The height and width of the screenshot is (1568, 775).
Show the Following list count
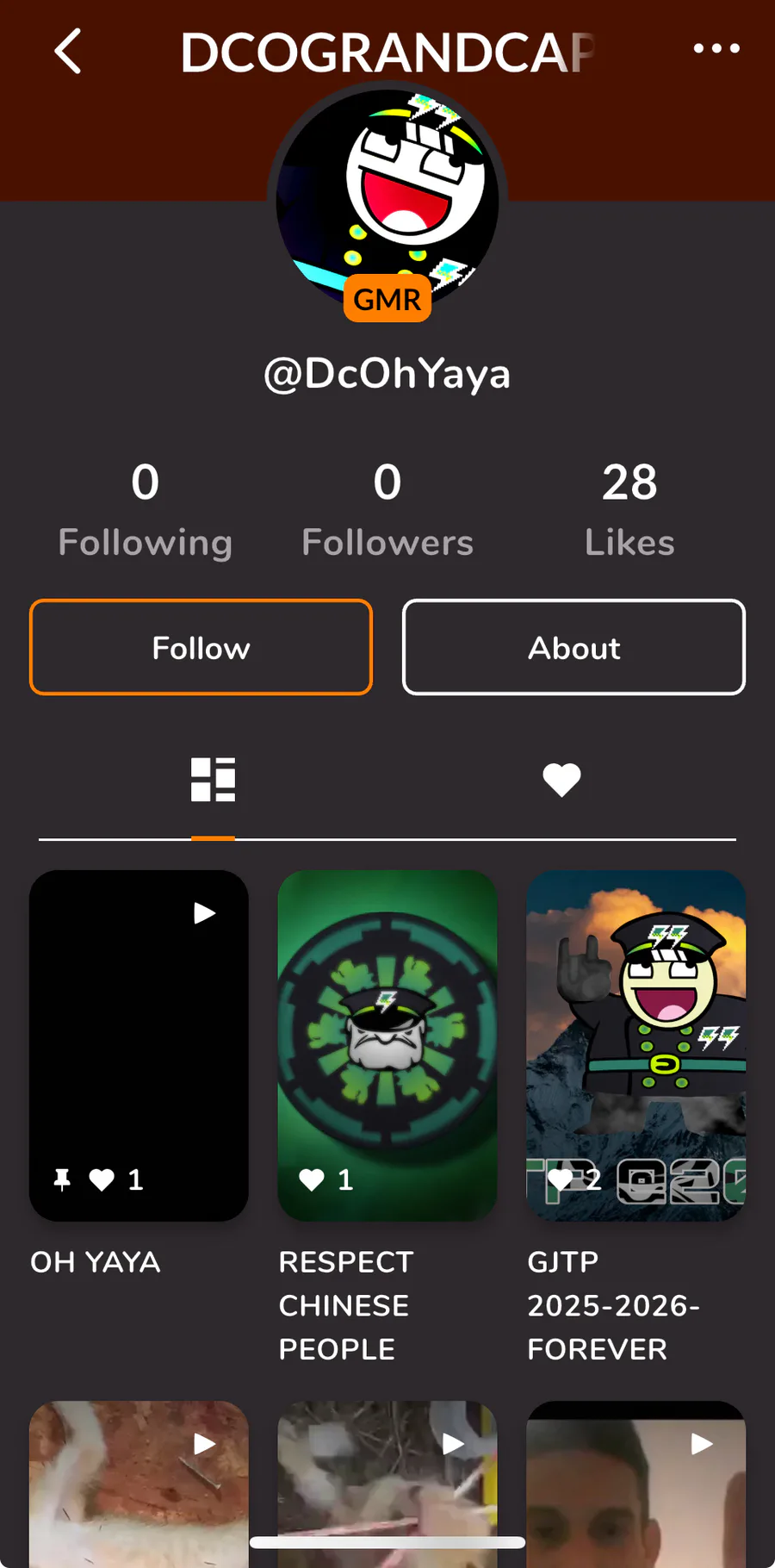[145, 508]
